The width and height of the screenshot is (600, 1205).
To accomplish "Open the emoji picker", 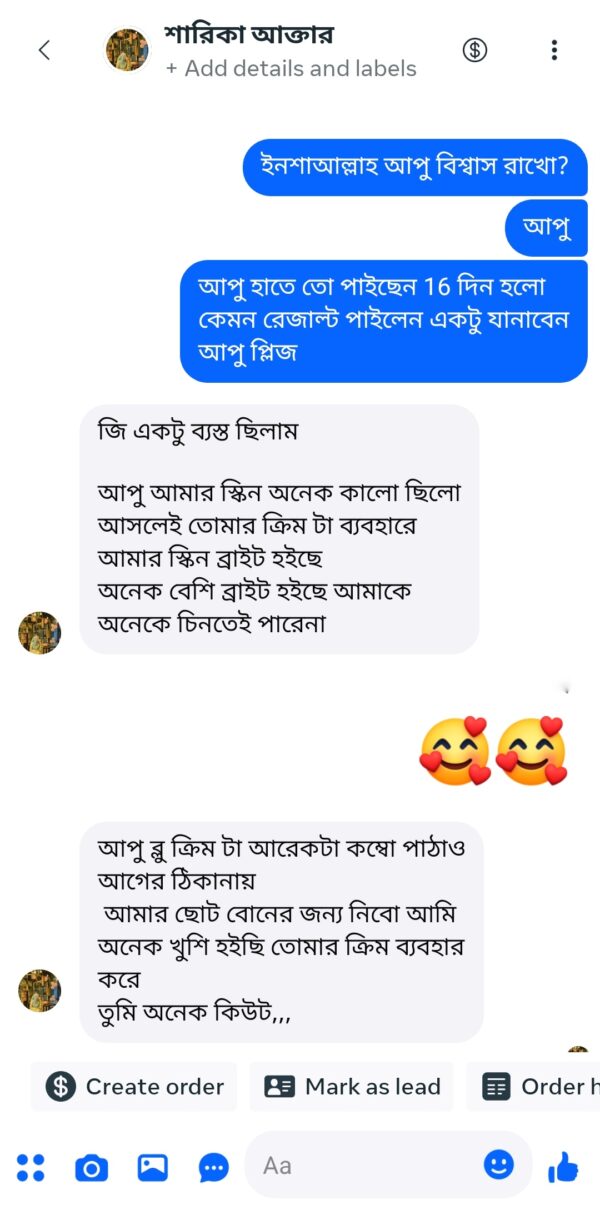I will (x=498, y=1164).
